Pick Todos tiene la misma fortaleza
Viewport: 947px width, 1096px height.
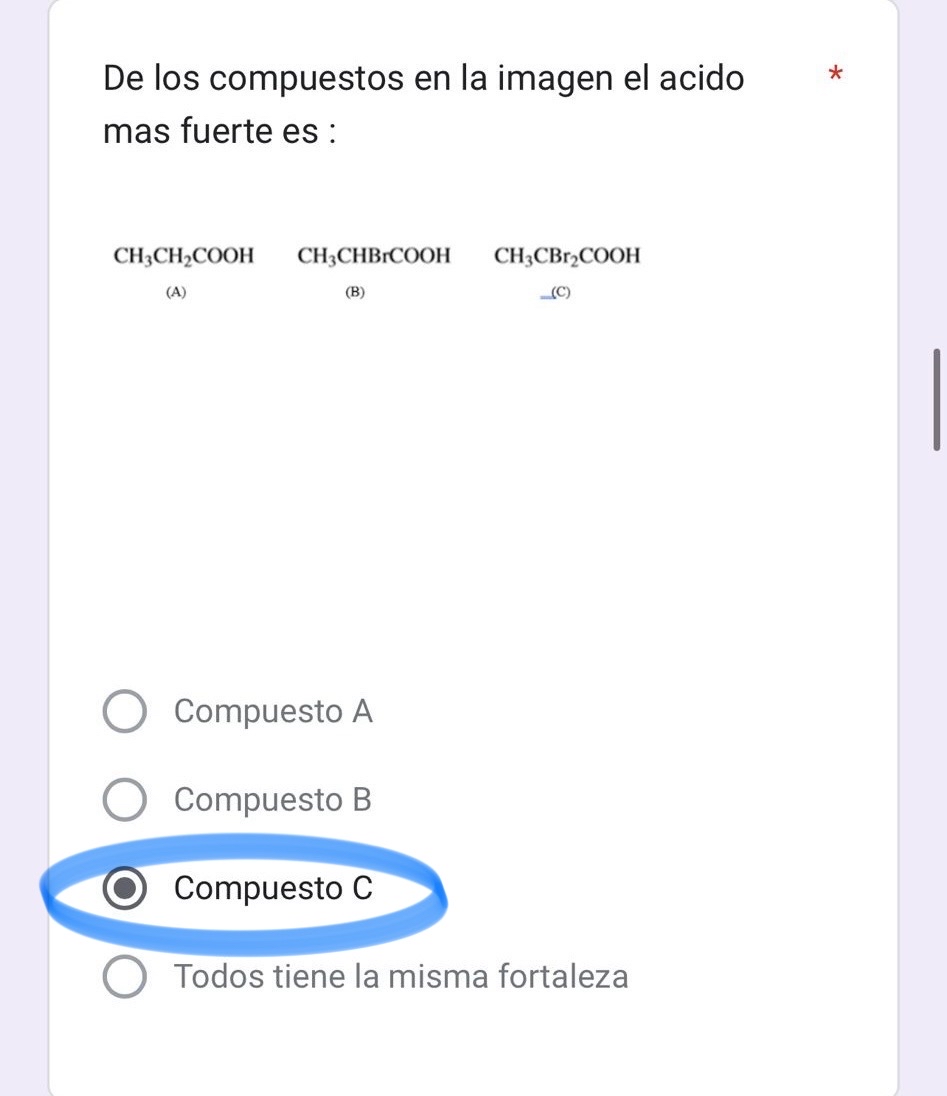125,976
